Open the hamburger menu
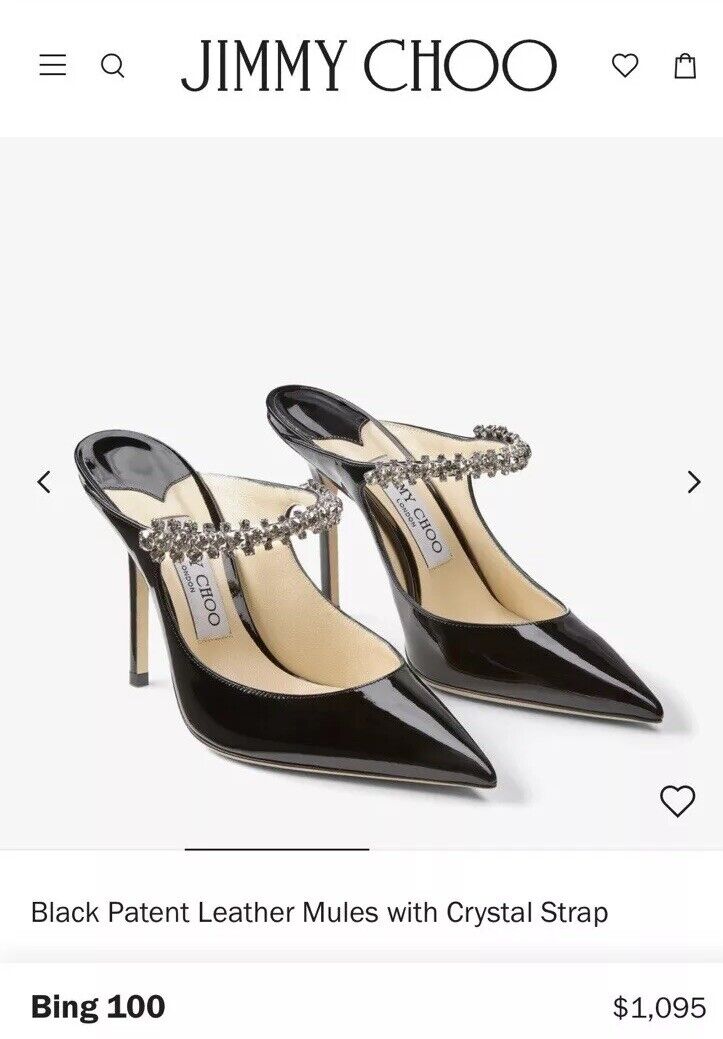 pos(53,66)
